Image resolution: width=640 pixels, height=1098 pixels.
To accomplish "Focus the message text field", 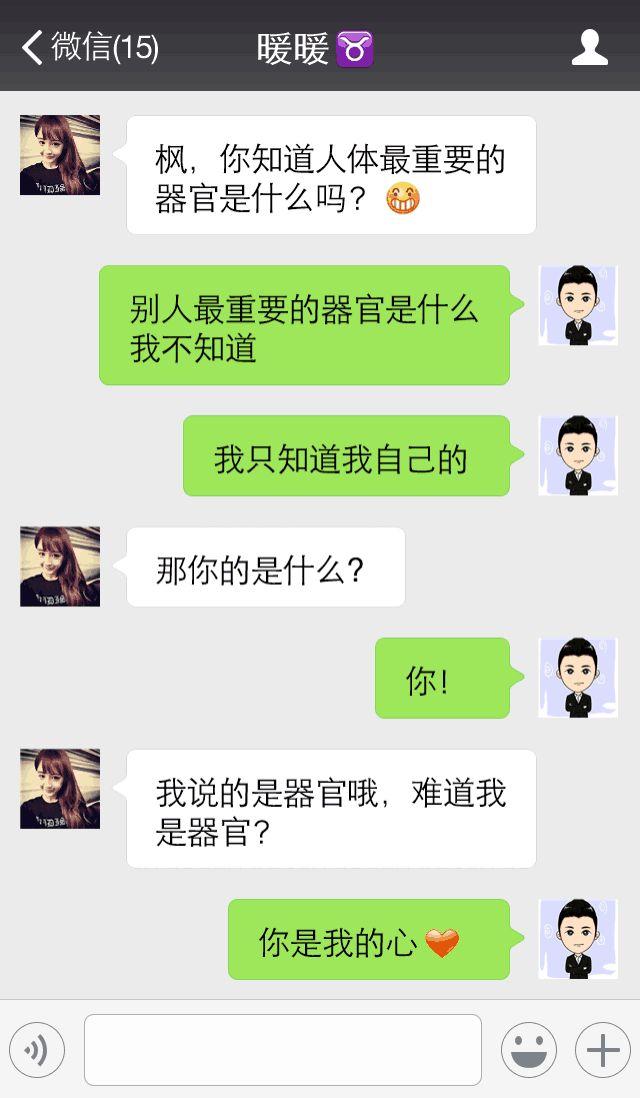I will click(283, 1050).
